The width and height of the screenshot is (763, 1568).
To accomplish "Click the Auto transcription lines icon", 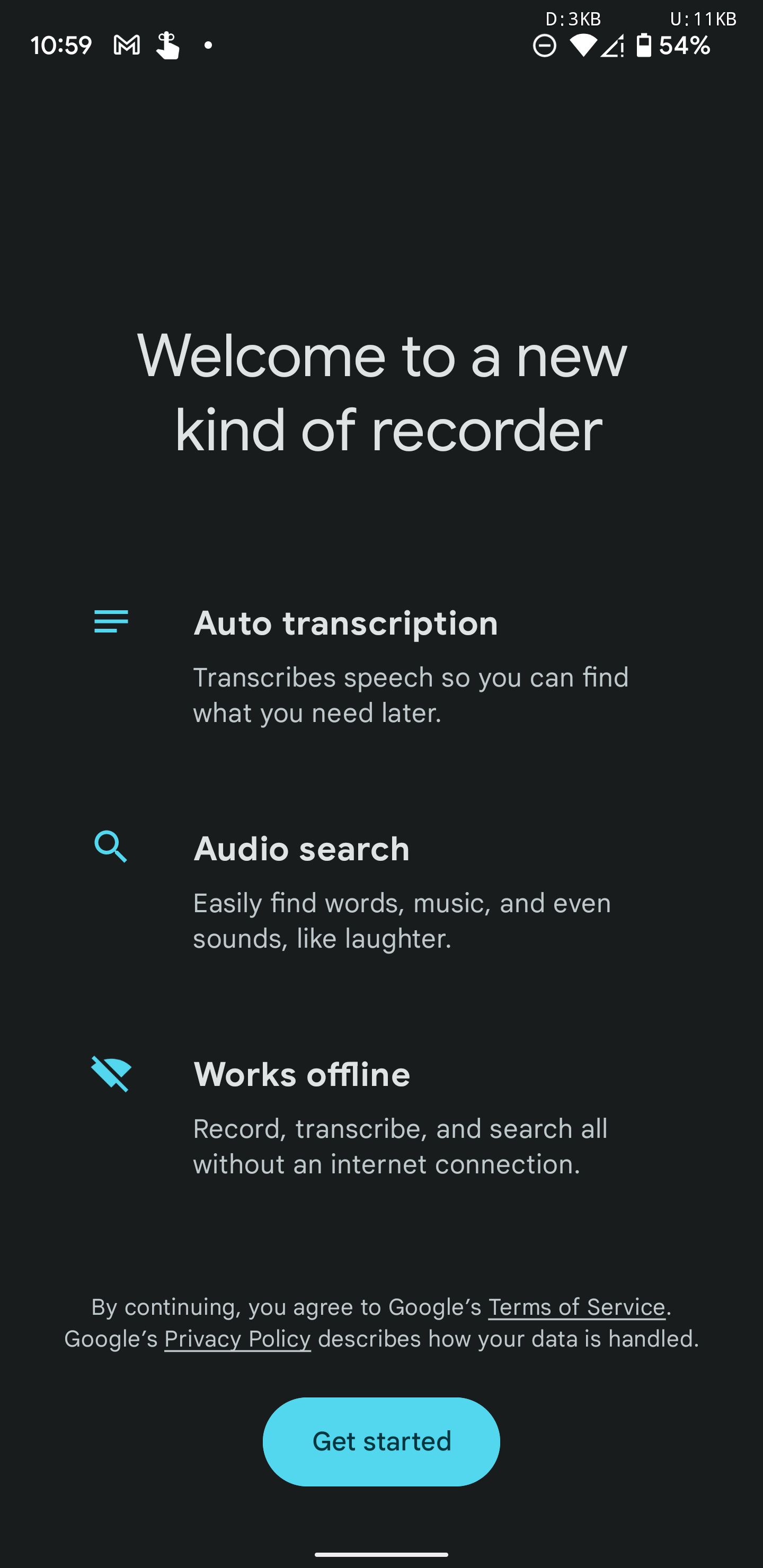I will click(112, 622).
